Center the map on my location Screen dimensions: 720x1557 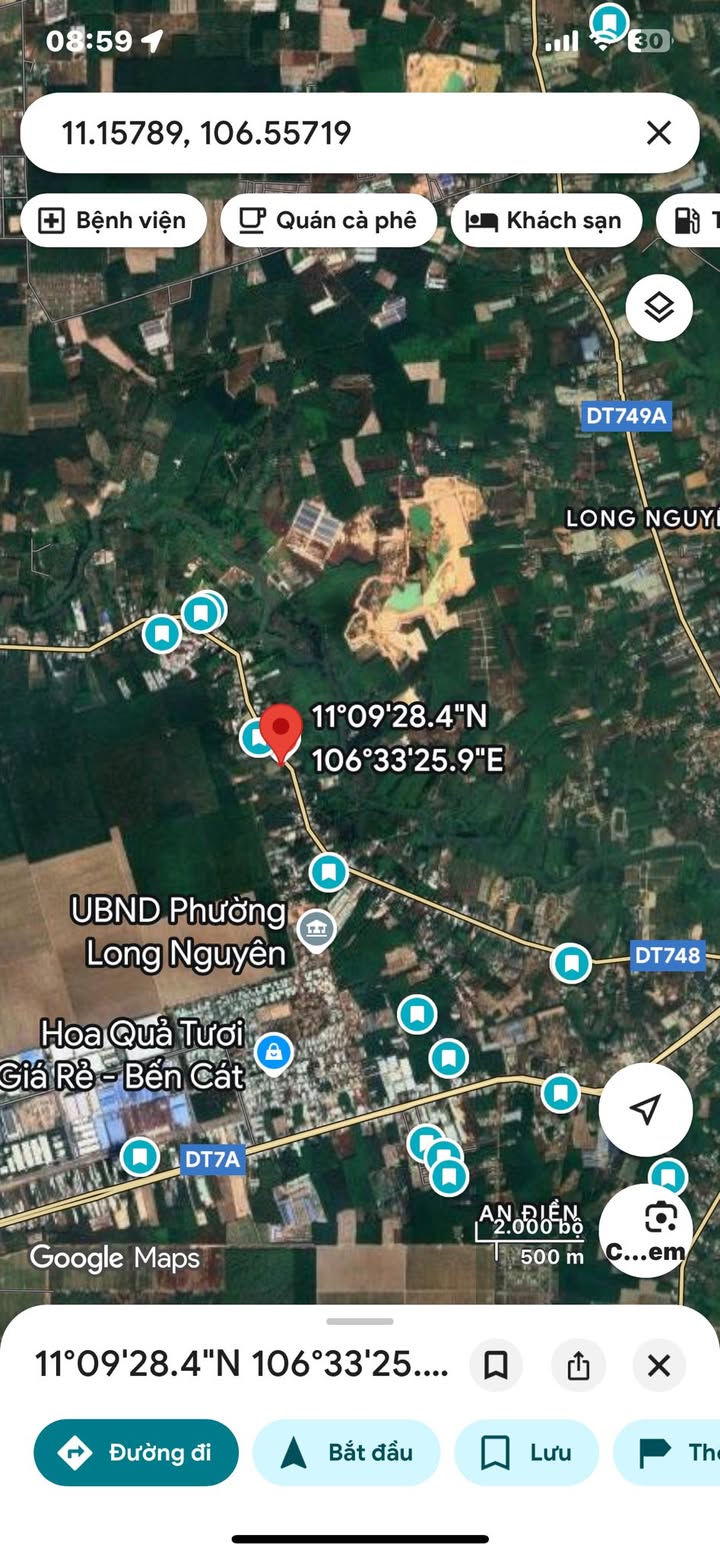click(x=646, y=1109)
